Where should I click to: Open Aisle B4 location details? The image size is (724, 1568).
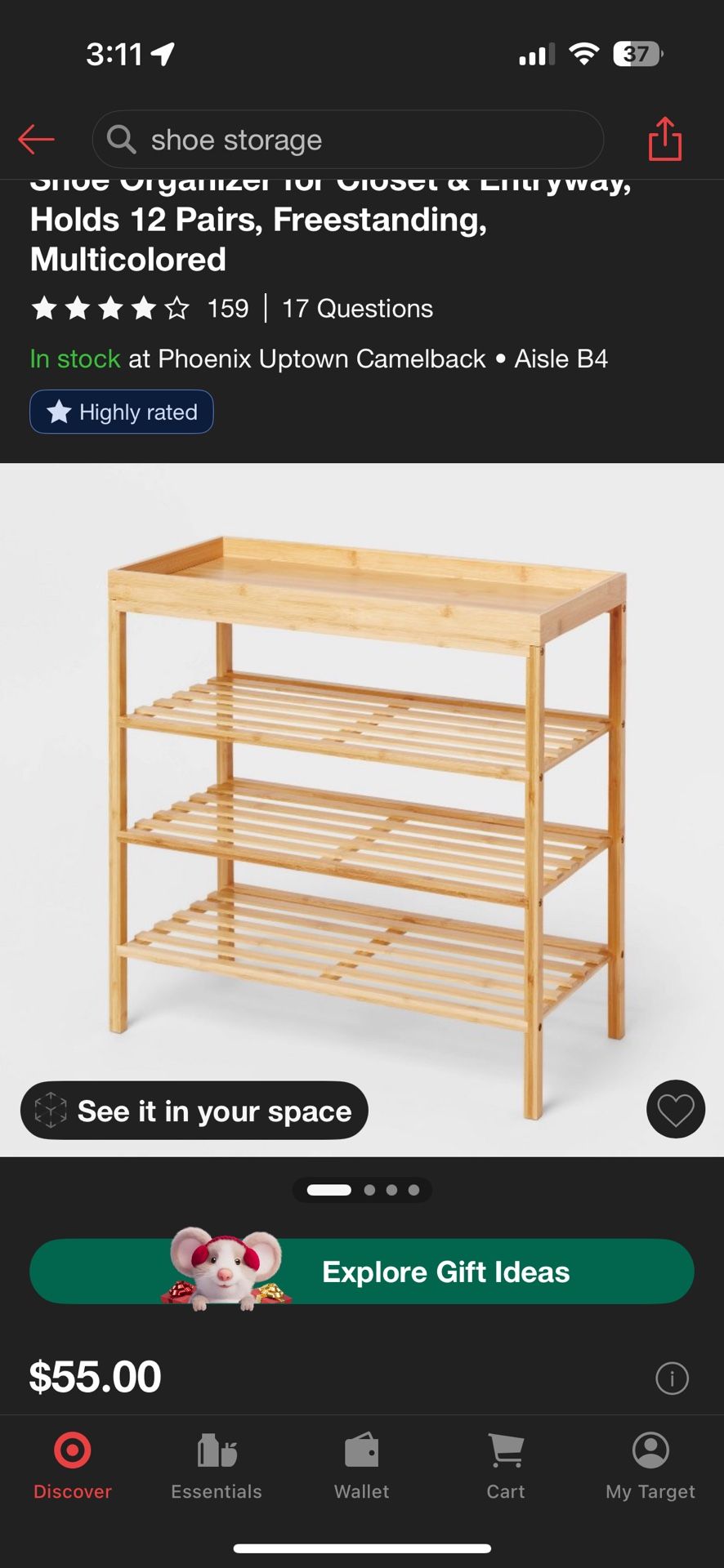tap(560, 359)
